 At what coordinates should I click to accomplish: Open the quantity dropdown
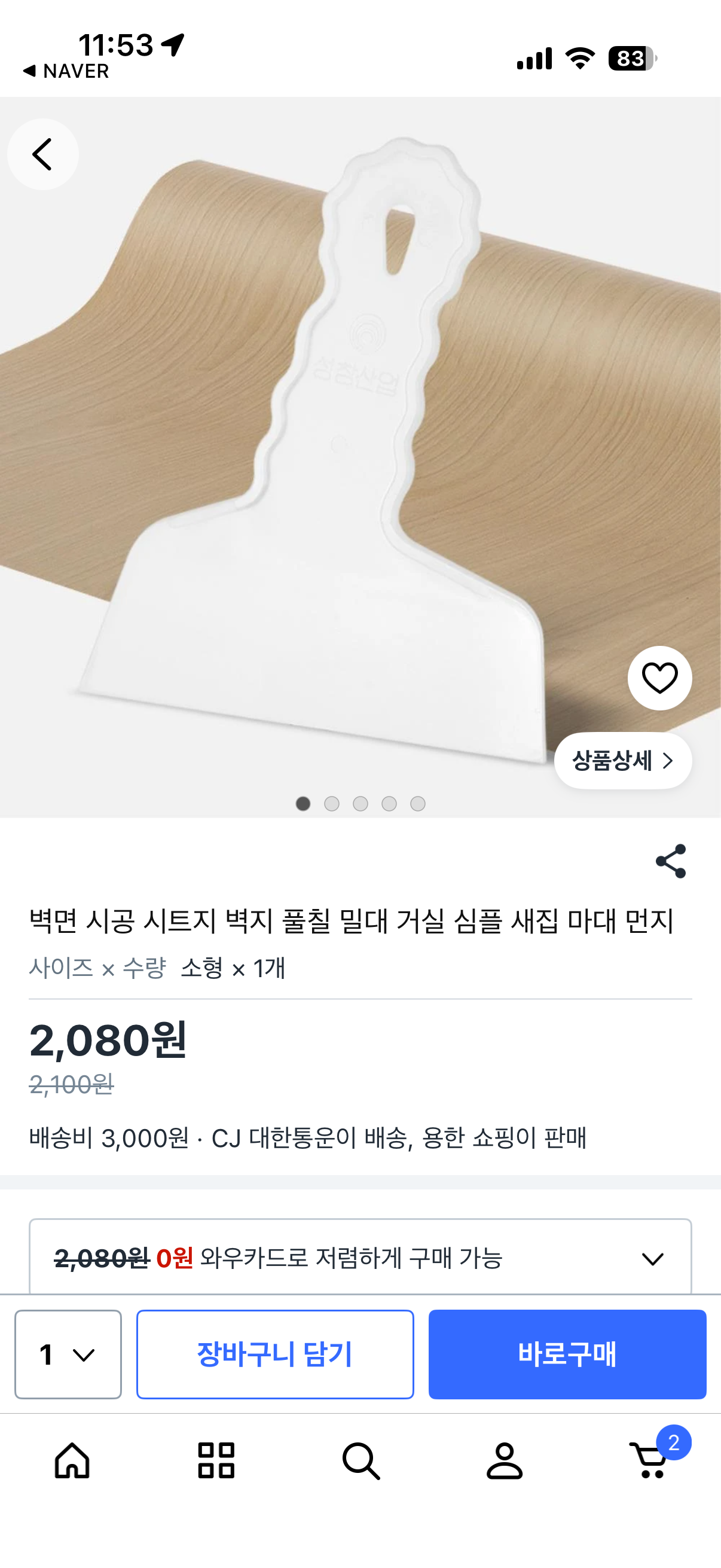(68, 1355)
